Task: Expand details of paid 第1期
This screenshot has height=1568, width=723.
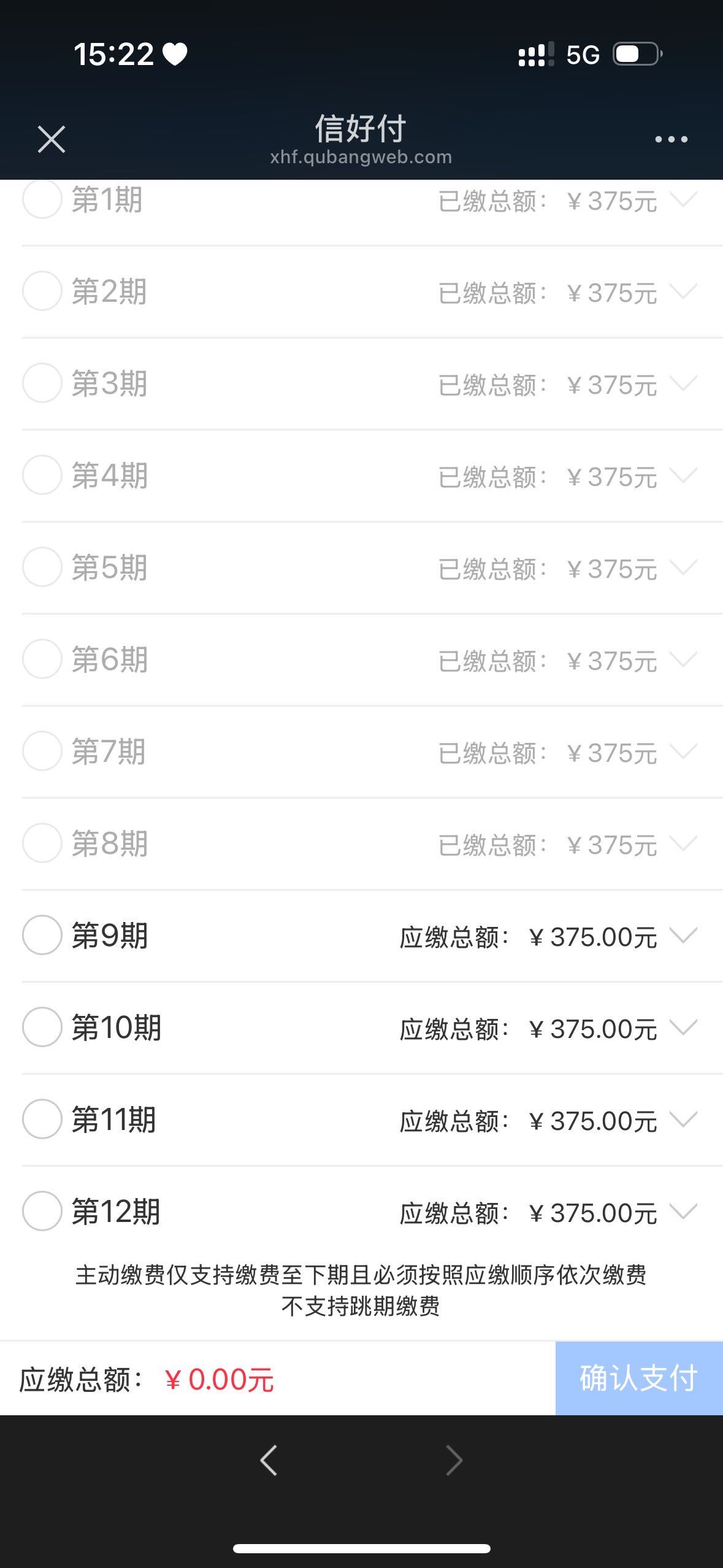Action: (x=684, y=199)
